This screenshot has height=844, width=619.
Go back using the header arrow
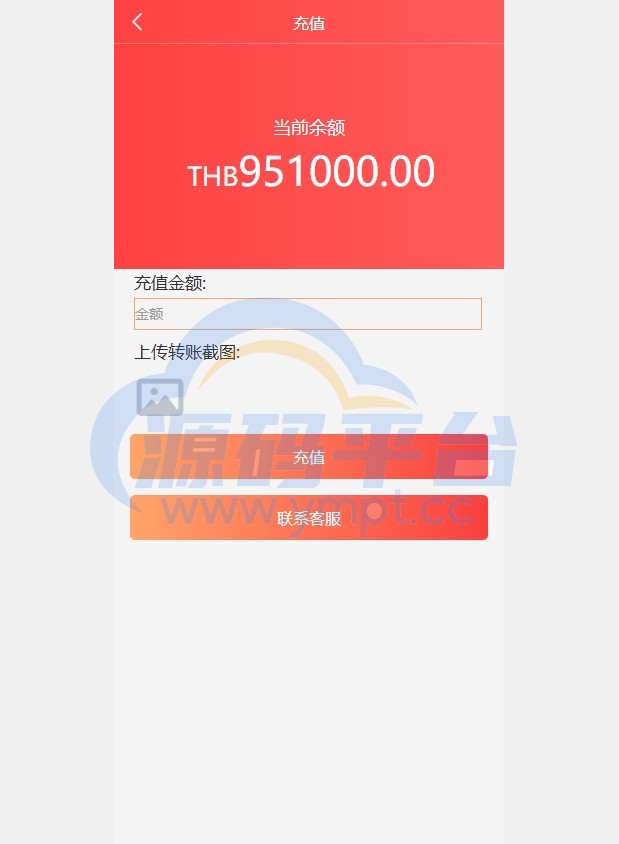tap(138, 22)
